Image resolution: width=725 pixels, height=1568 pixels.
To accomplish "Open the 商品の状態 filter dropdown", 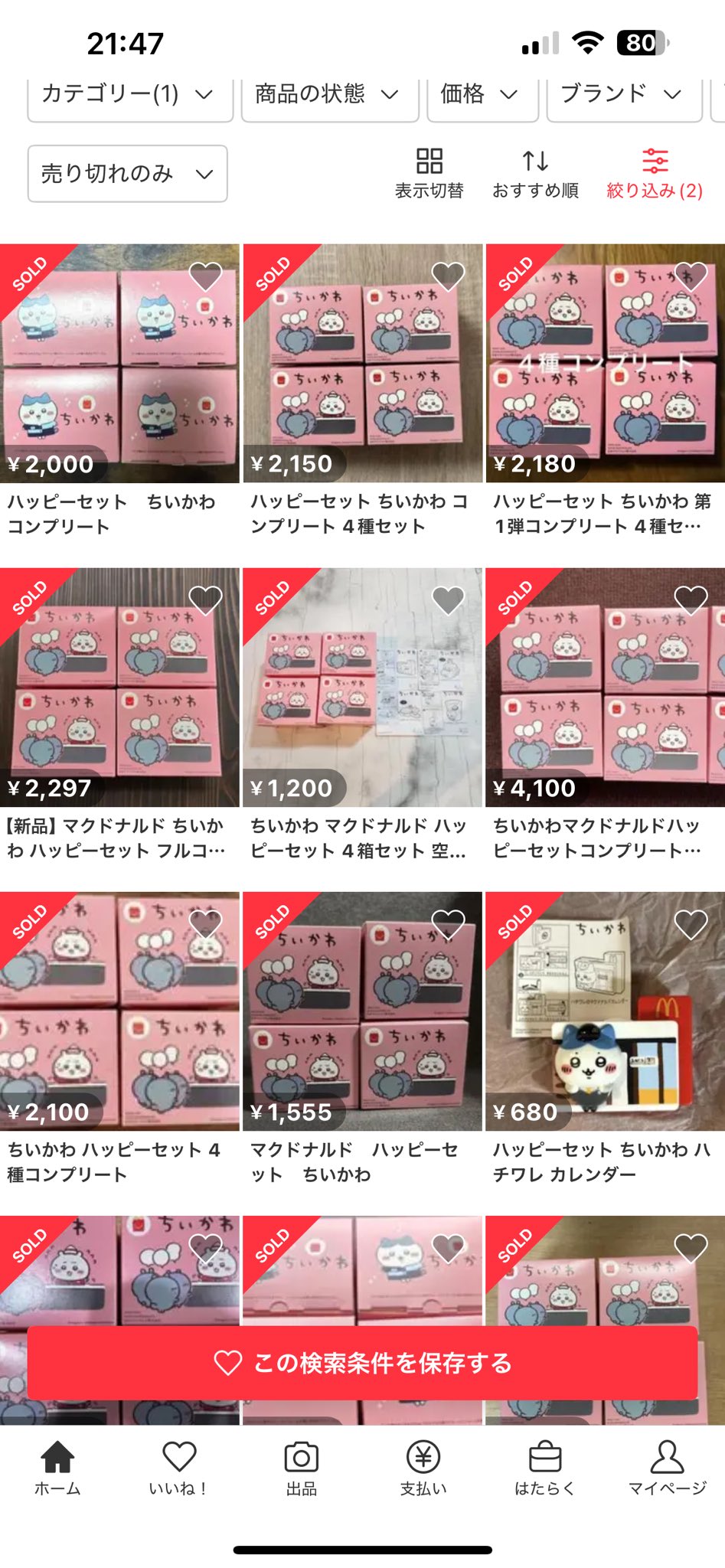I will pyautogui.click(x=329, y=96).
